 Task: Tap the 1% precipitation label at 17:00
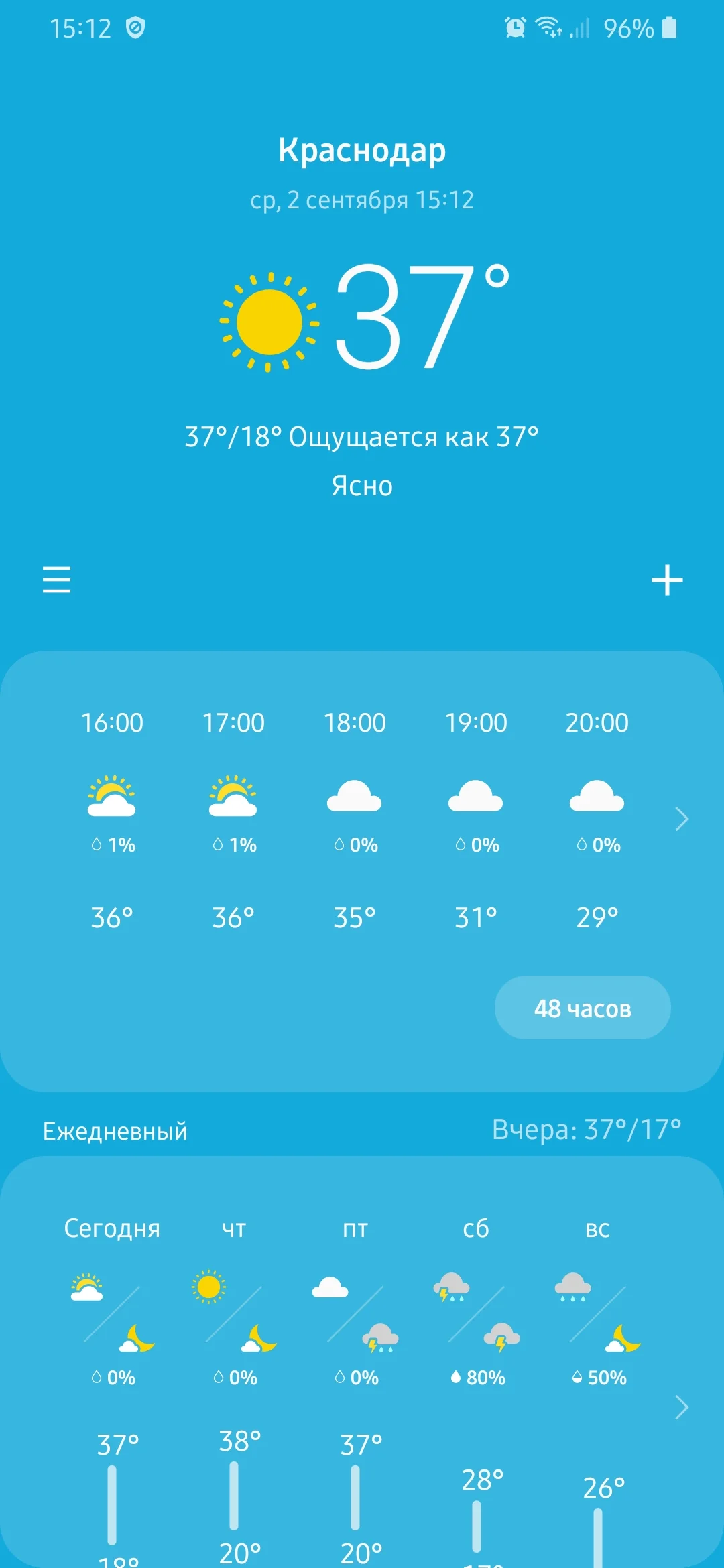234,845
